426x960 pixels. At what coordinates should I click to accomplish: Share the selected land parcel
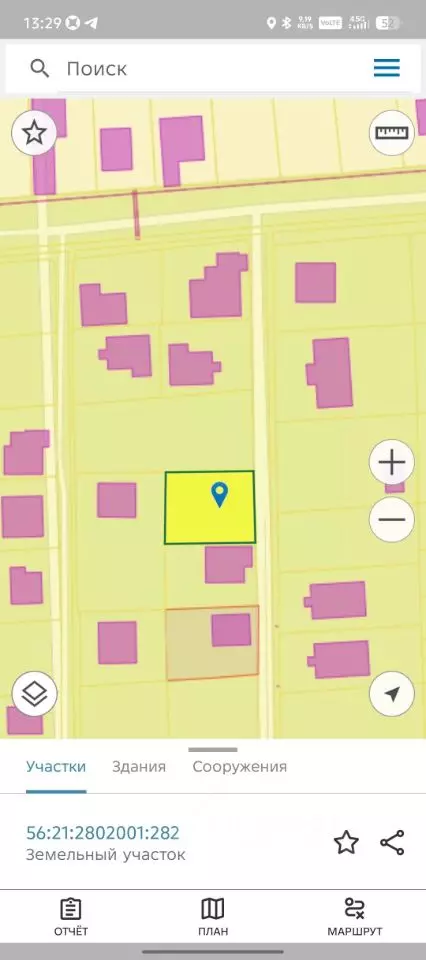coord(392,843)
